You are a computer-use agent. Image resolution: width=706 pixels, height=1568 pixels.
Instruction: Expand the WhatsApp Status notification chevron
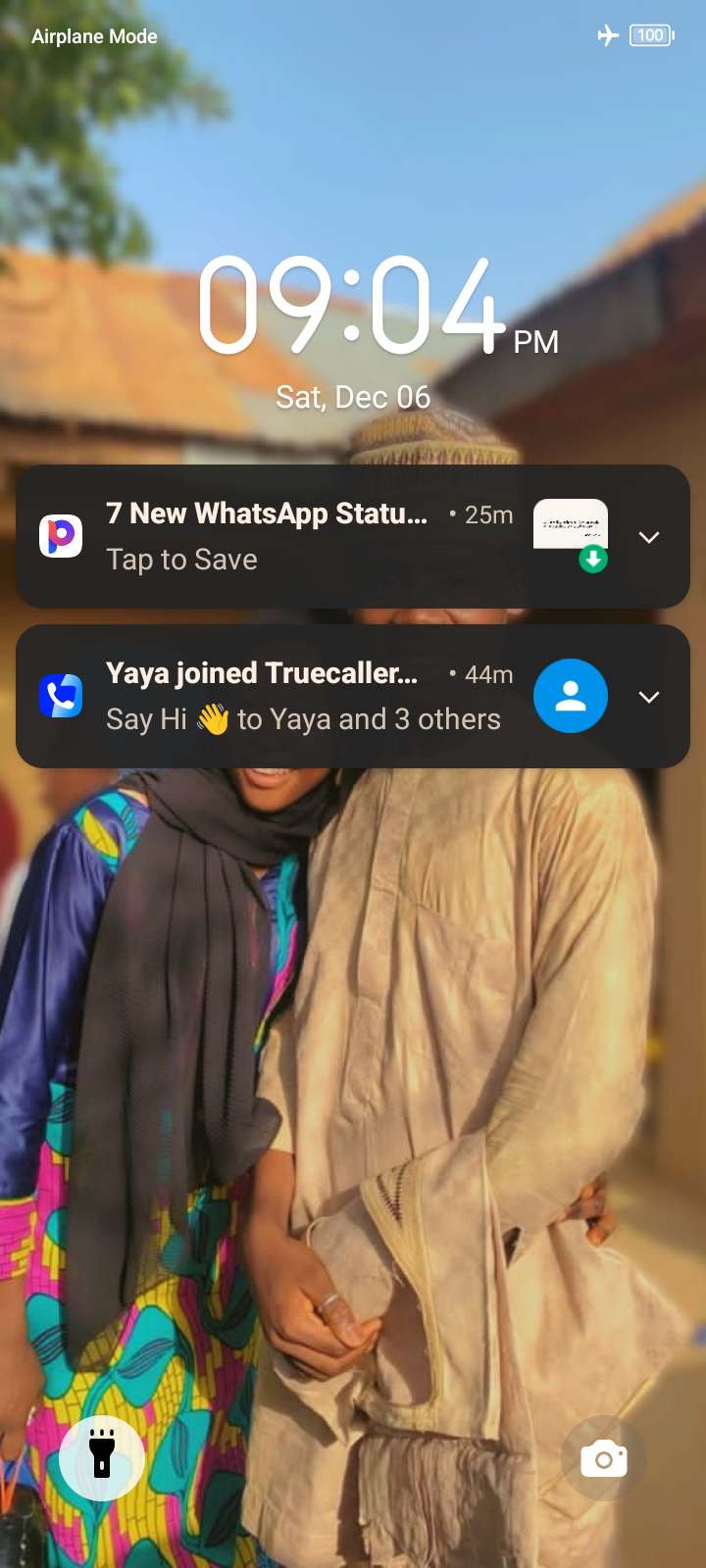coord(649,537)
